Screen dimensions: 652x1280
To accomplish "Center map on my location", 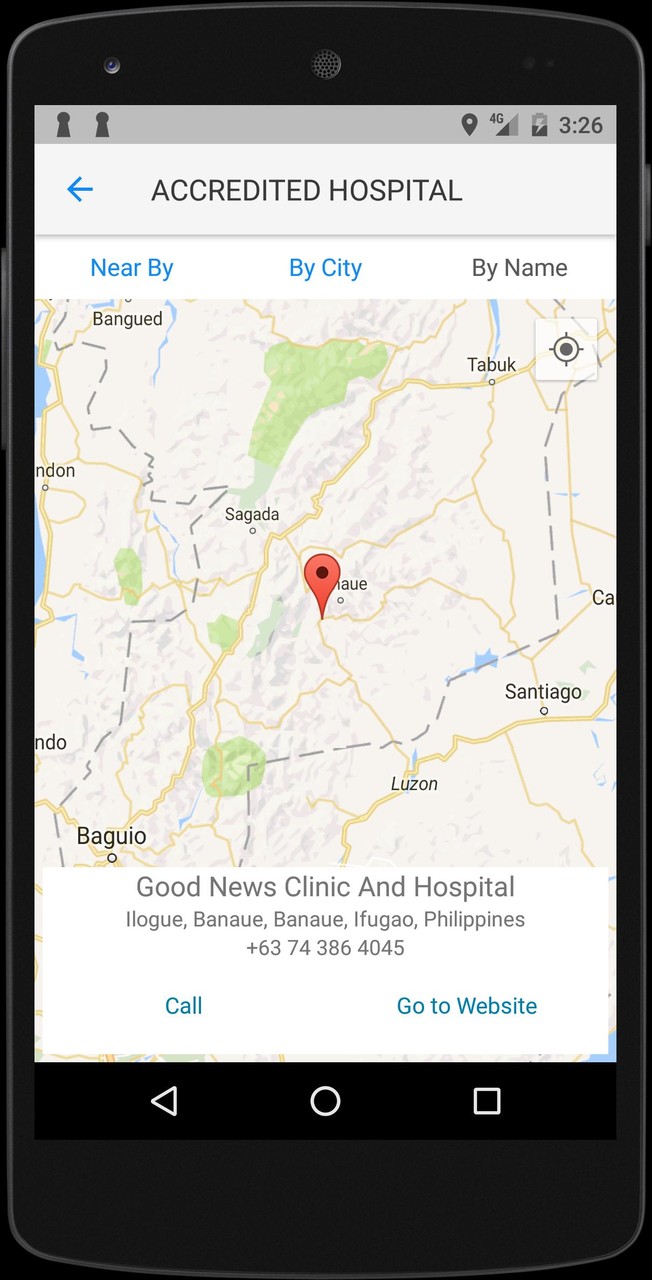I will point(566,349).
